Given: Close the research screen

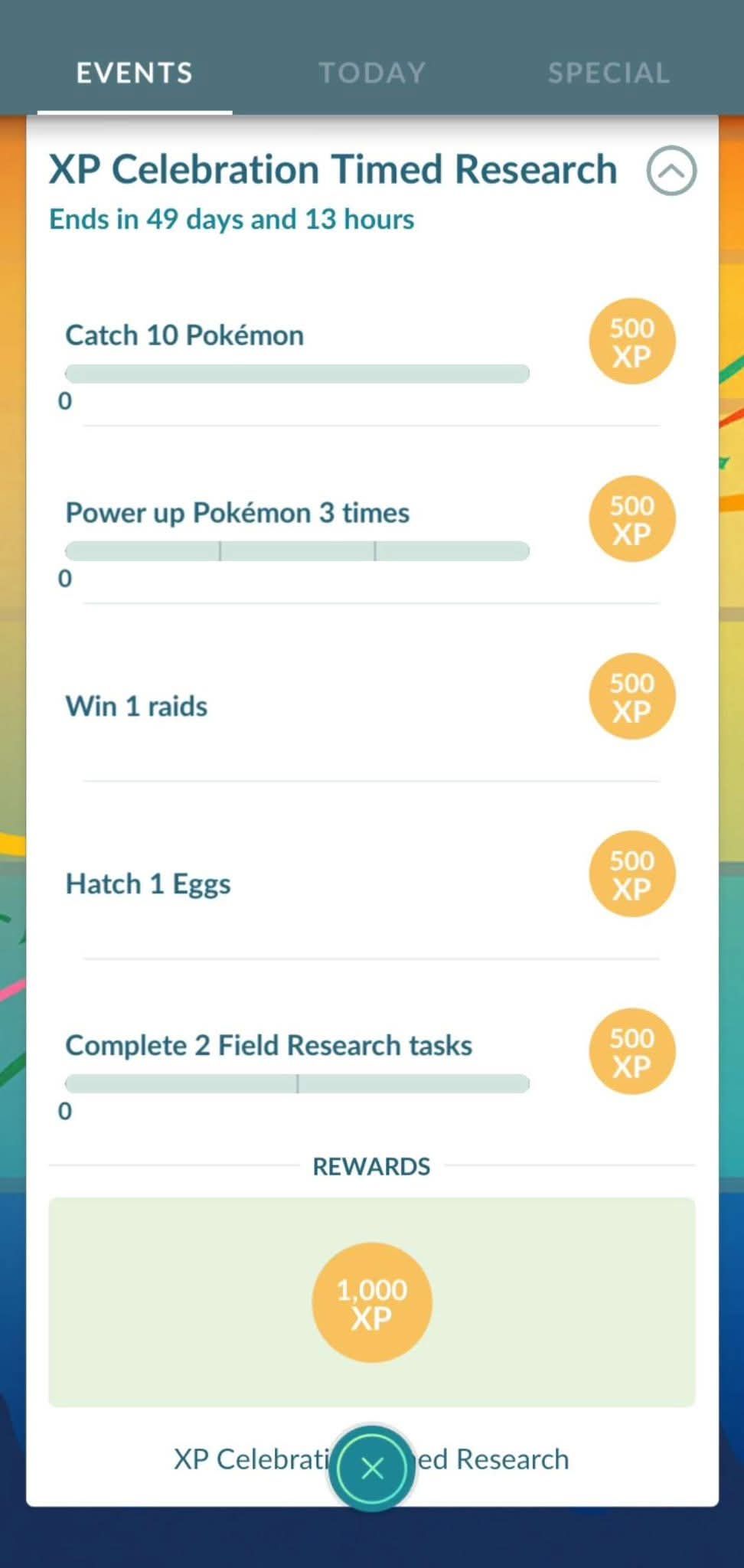Looking at the screenshot, I should [372, 1468].
